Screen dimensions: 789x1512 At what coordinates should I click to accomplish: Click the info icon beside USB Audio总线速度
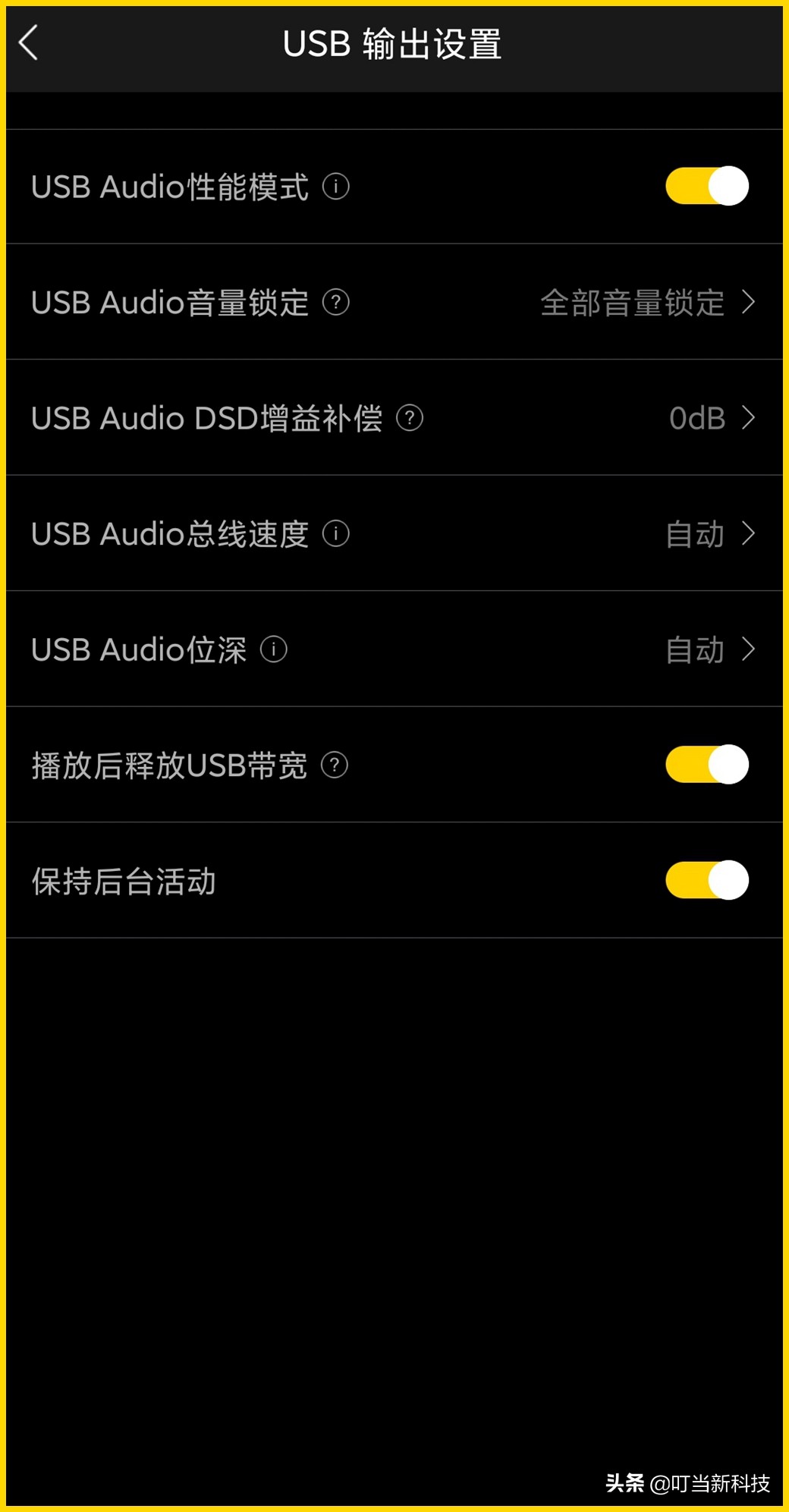336,533
